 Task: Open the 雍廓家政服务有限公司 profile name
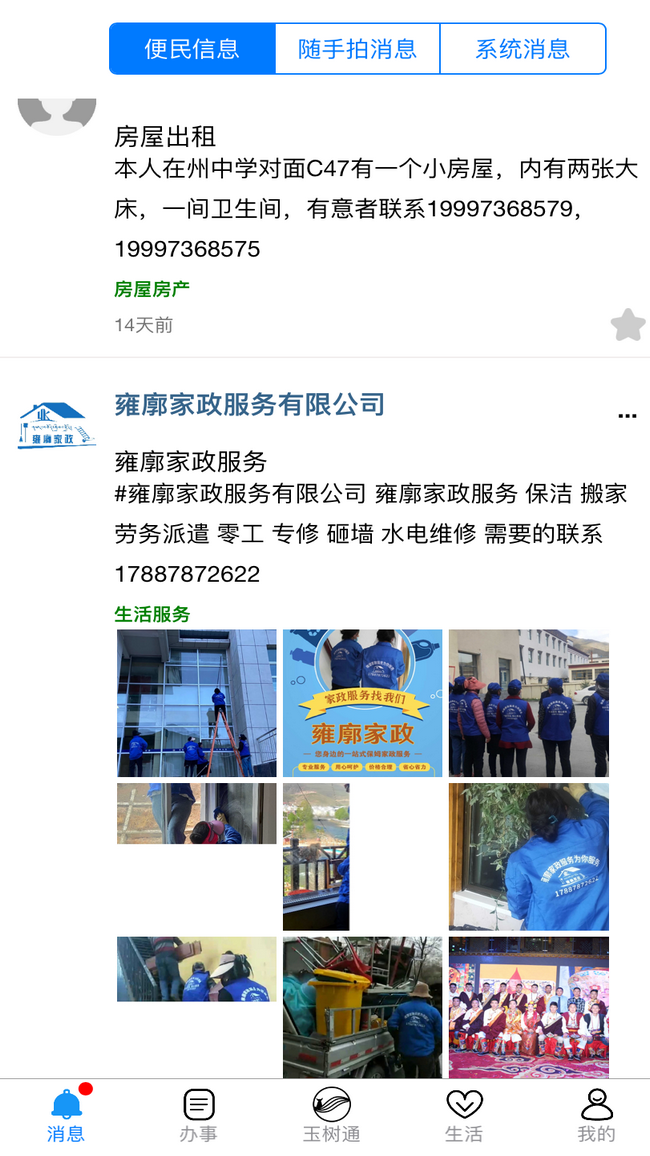[250, 405]
